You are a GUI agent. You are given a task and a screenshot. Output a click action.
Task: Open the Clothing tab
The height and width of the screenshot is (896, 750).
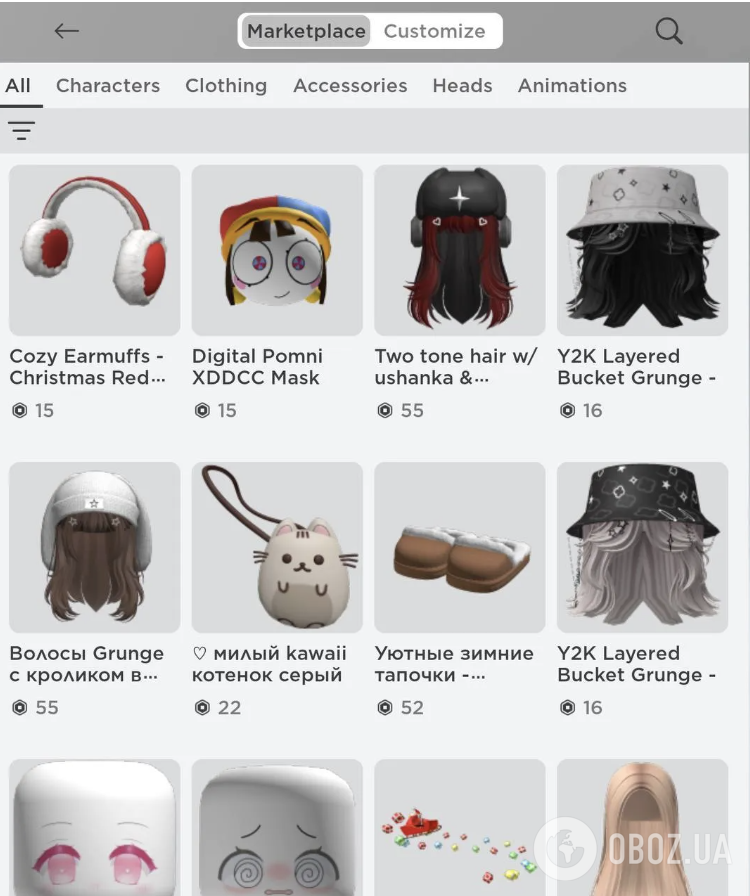pyautogui.click(x=226, y=86)
